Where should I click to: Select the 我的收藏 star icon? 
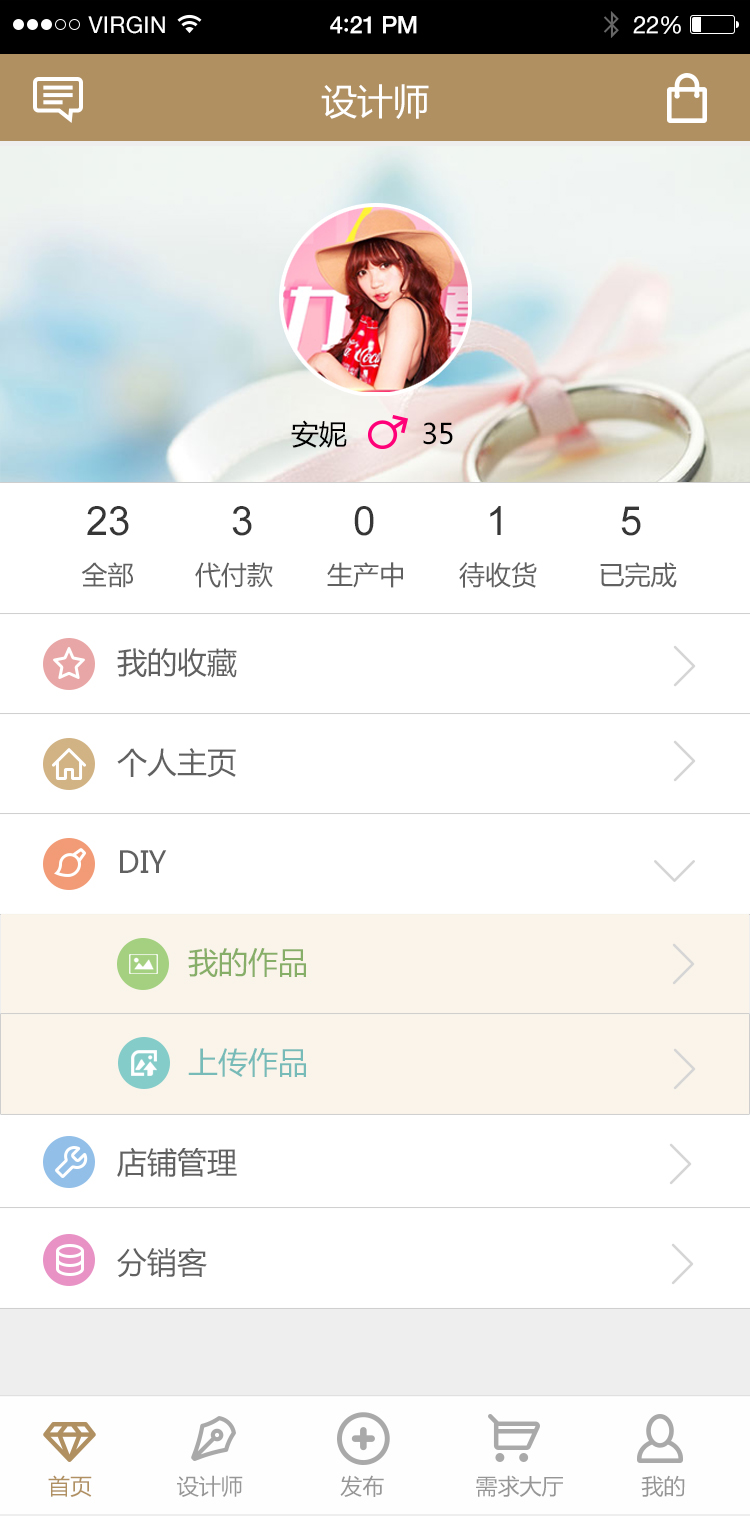pyautogui.click(x=67, y=663)
